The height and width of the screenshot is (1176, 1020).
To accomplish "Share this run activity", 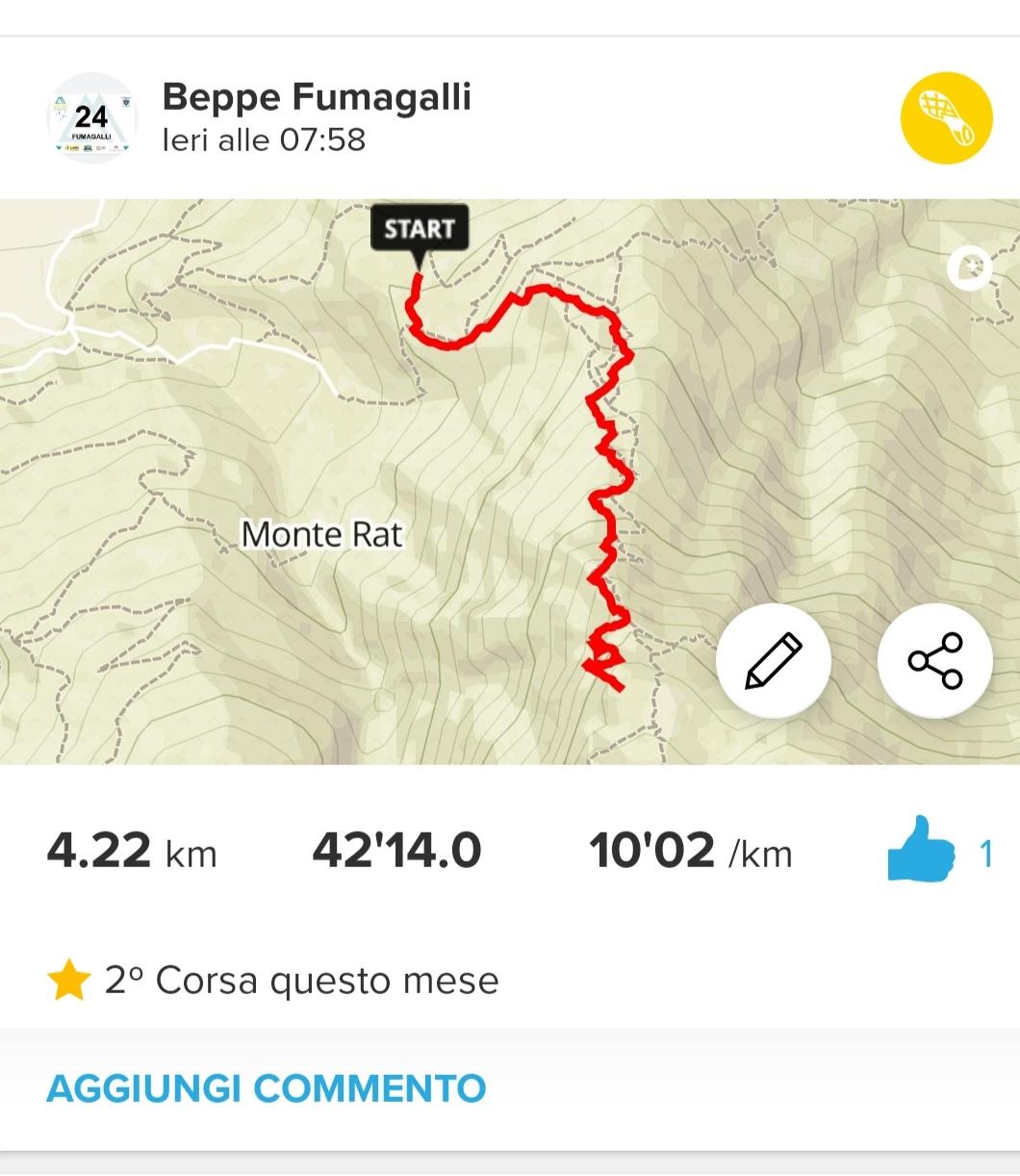I will coord(934,660).
